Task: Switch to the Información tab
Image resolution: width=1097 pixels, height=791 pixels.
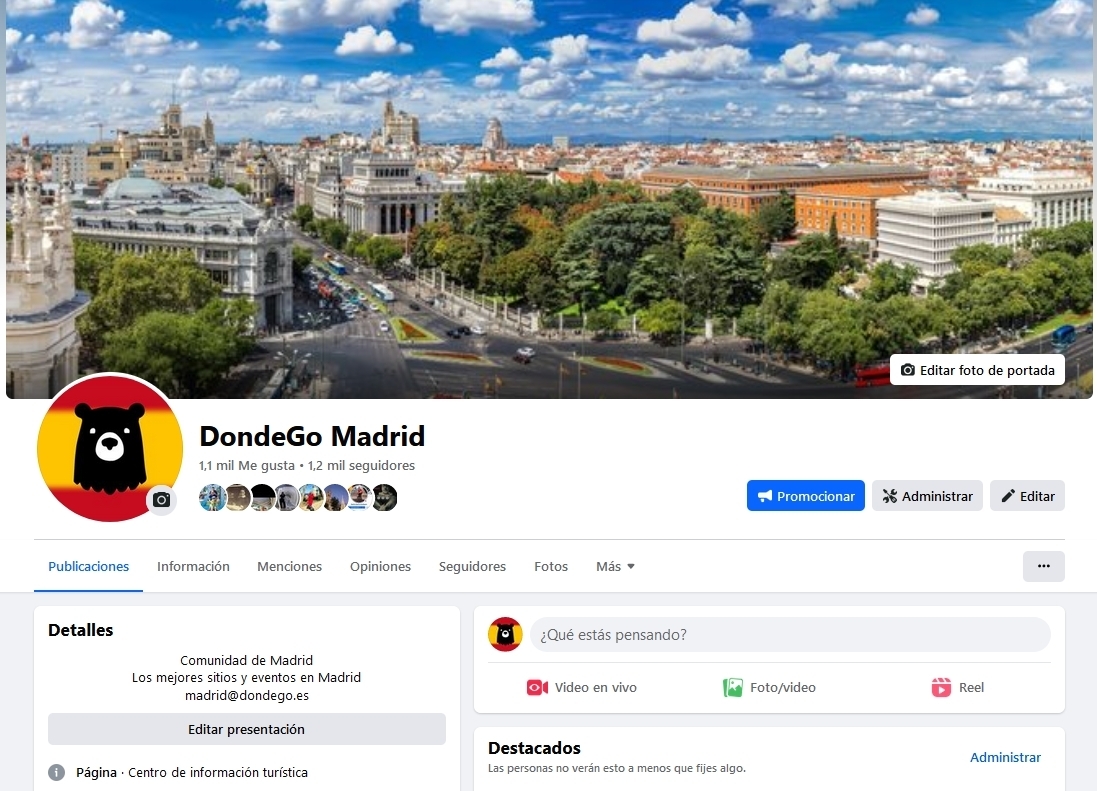Action: [193, 566]
